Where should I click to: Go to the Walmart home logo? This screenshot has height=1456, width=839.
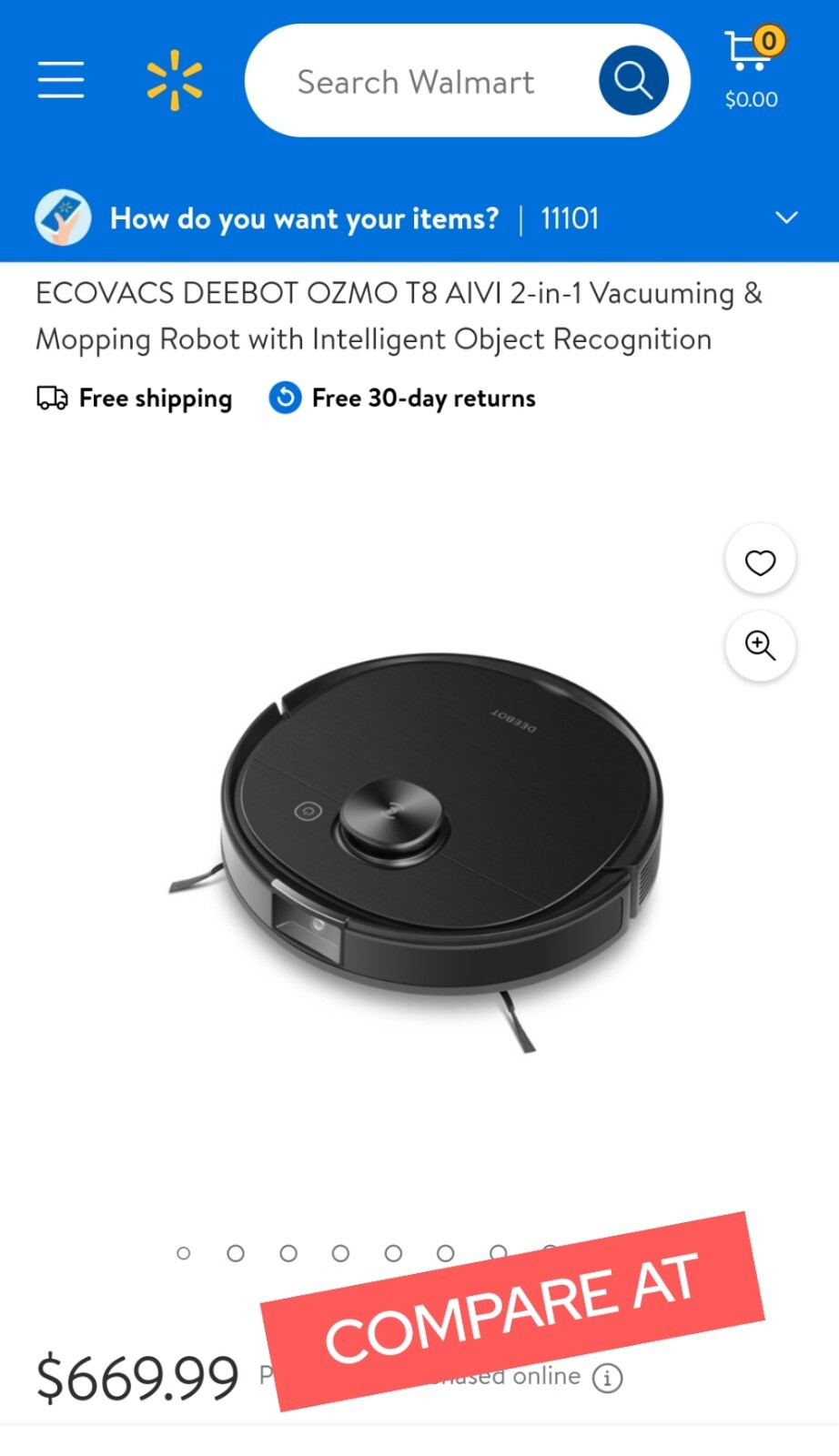[x=175, y=80]
